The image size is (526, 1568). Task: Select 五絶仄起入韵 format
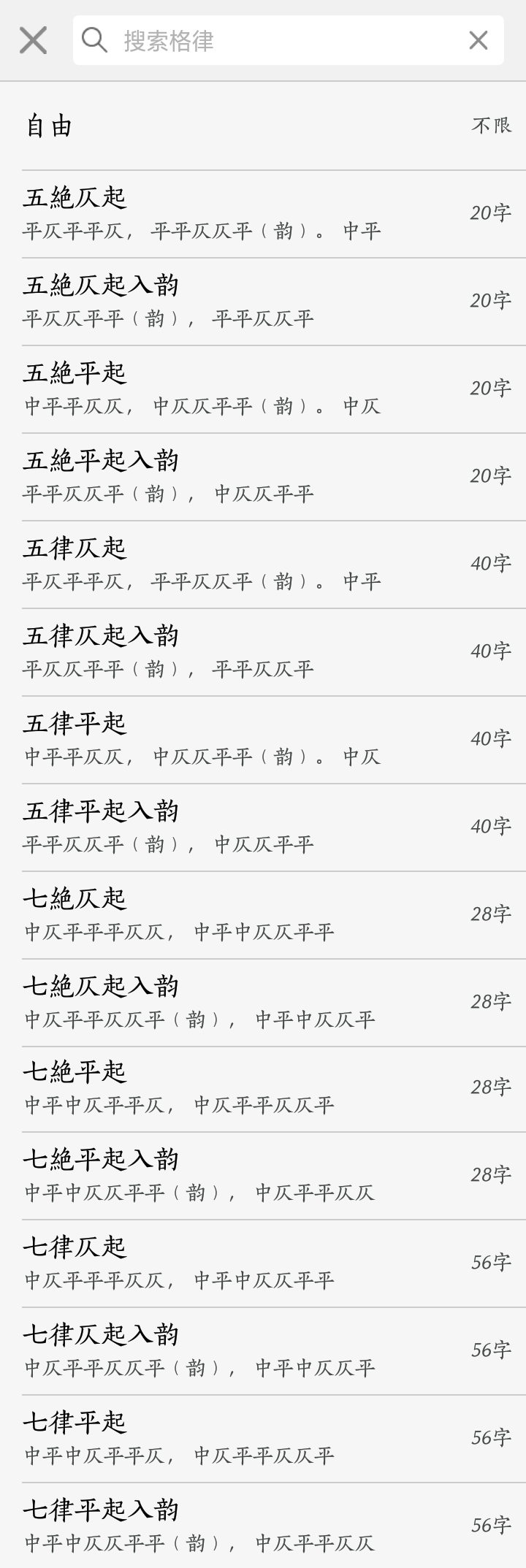pos(263,301)
